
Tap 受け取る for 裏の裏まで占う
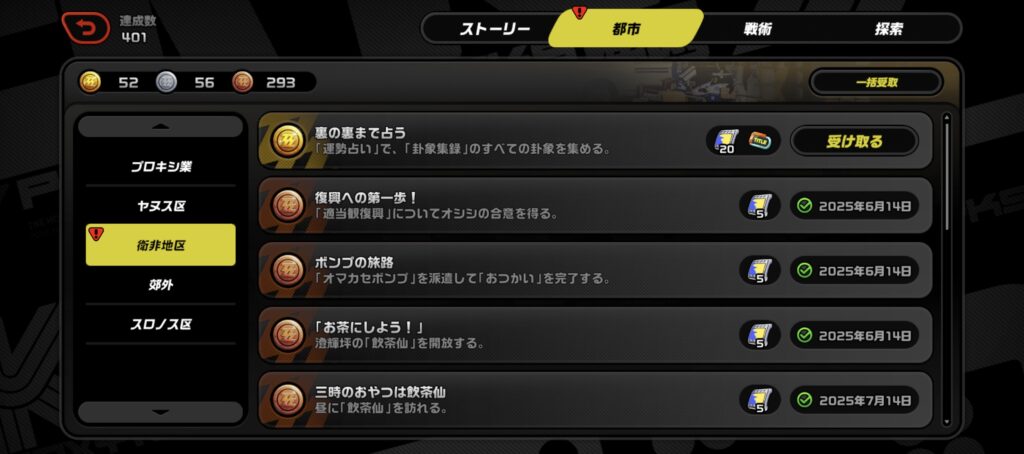854,141
